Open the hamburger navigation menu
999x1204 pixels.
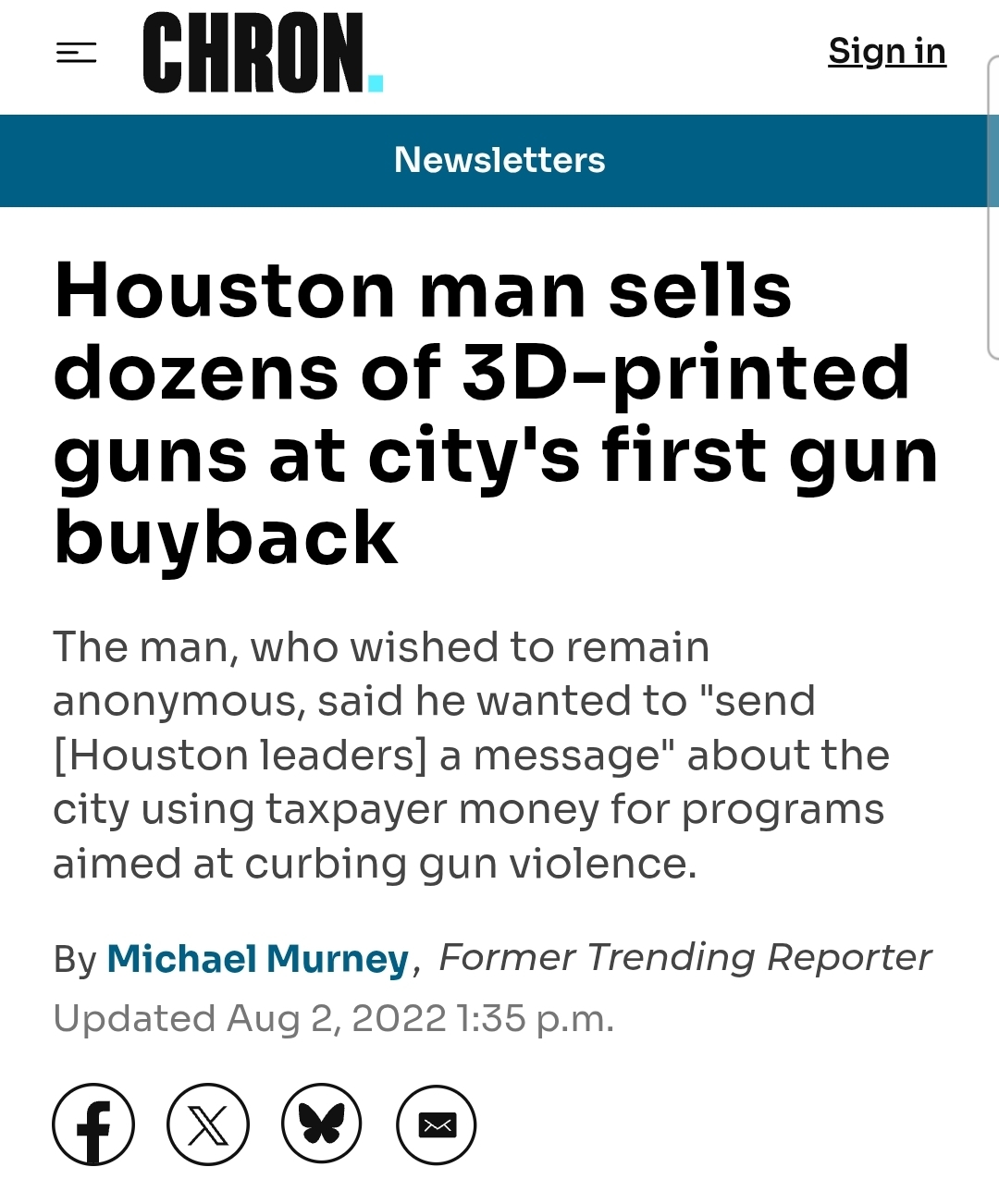point(76,53)
